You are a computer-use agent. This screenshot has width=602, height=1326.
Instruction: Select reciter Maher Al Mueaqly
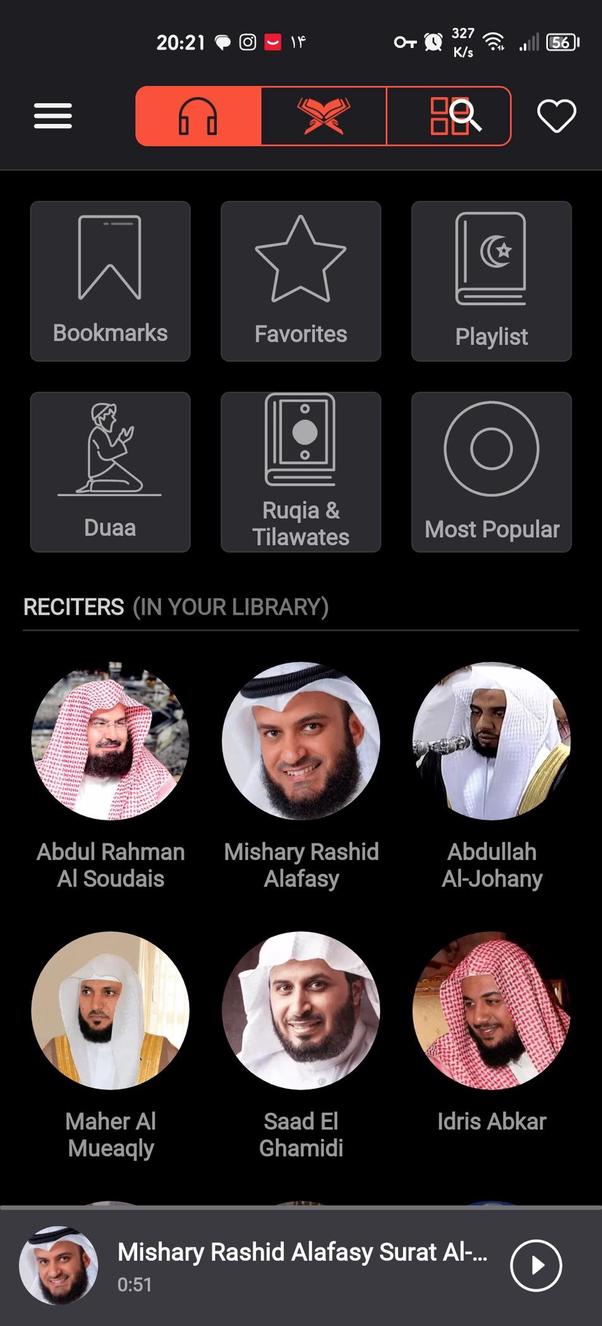pos(110,1011)
